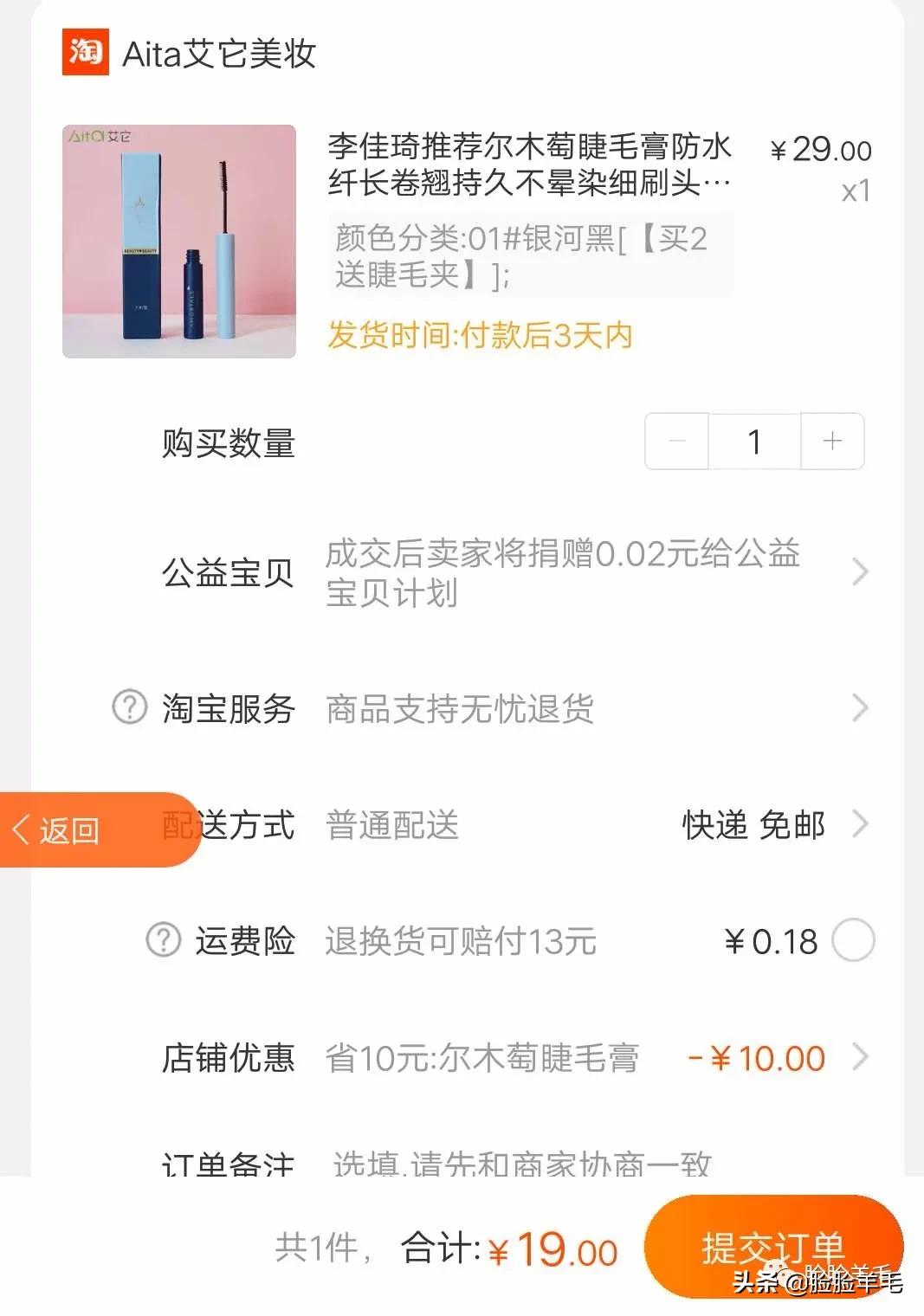Click the 订单备注 remarks input field
Image resolution: width=924 pixels, height=1316 pixels.
click(x=520, y=1166)
